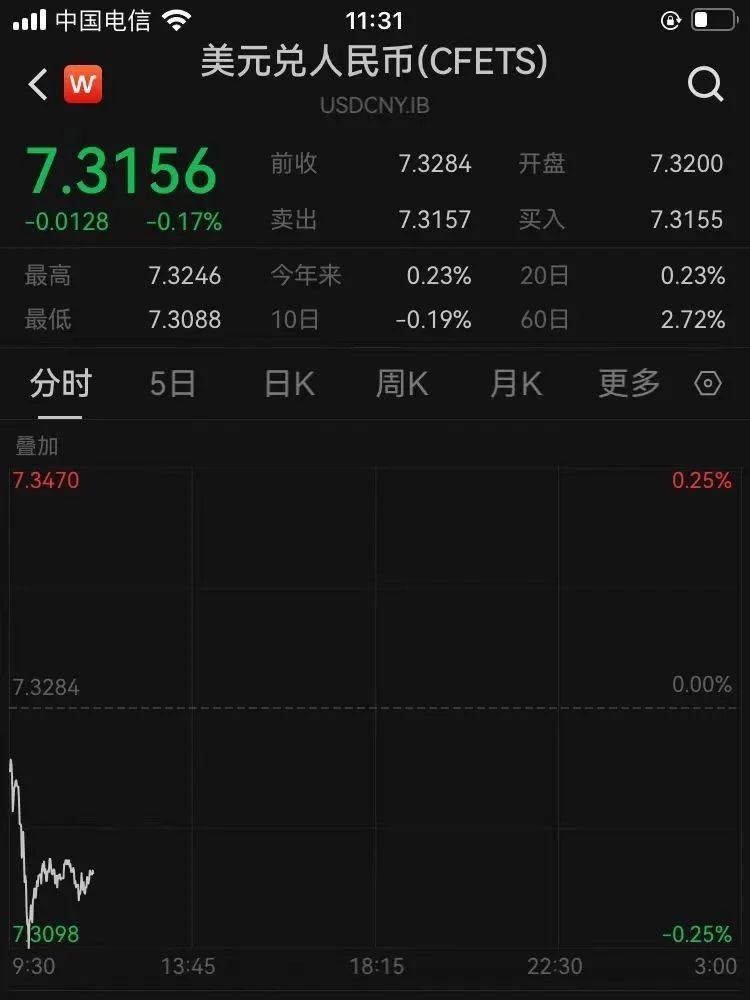Open chart settings hexagon icon
The width and height of the screenshot is (750, 1000).
pyautogui.click(x=708, y=383)
